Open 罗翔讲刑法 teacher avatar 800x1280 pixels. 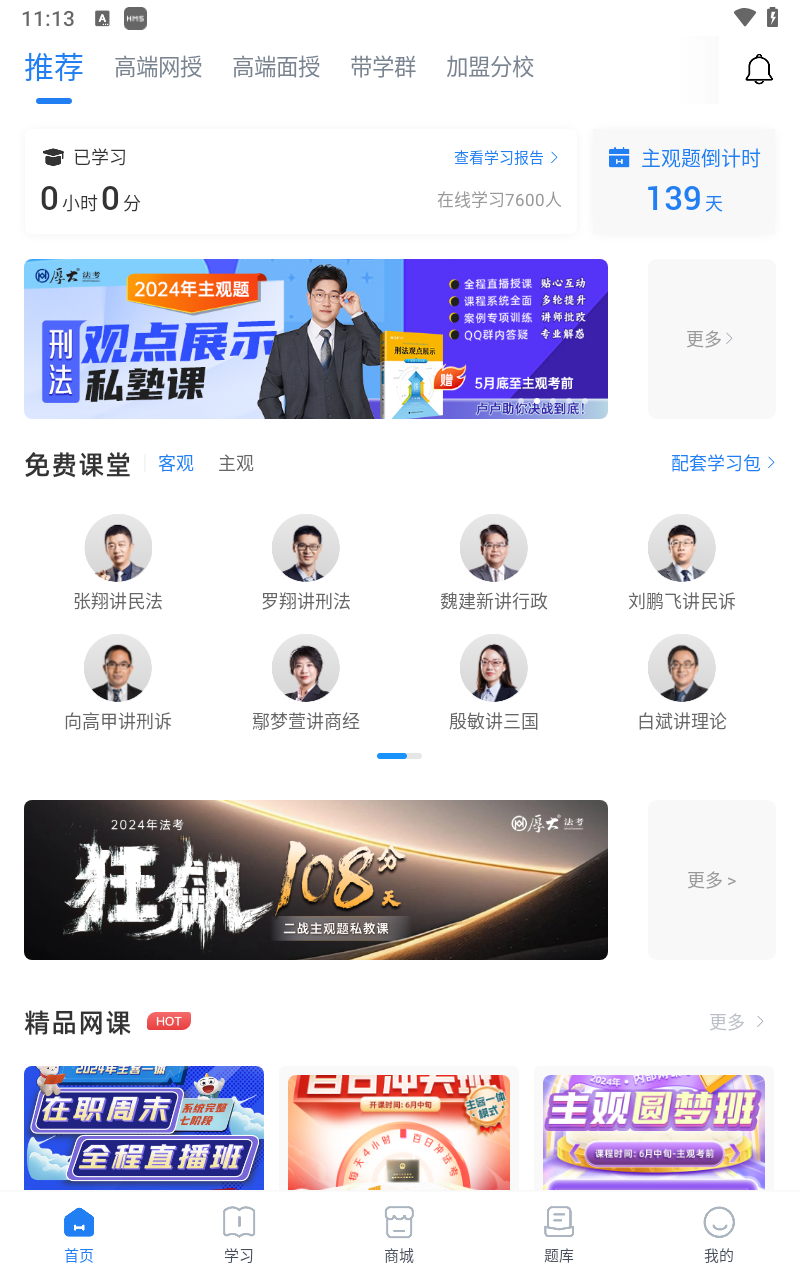pyautogui.click(x=306, y=548)
